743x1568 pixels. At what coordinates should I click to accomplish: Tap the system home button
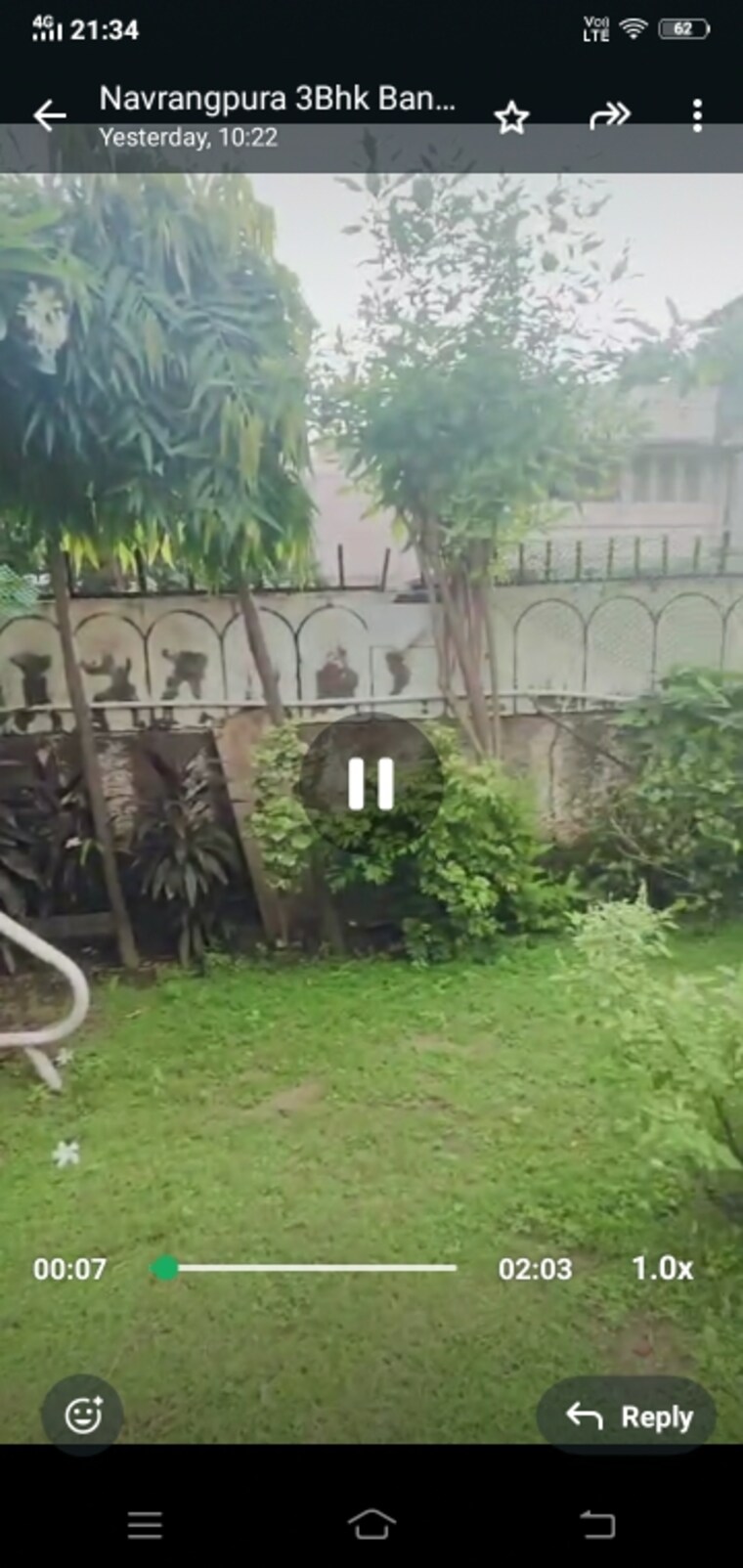point(371,1524)
